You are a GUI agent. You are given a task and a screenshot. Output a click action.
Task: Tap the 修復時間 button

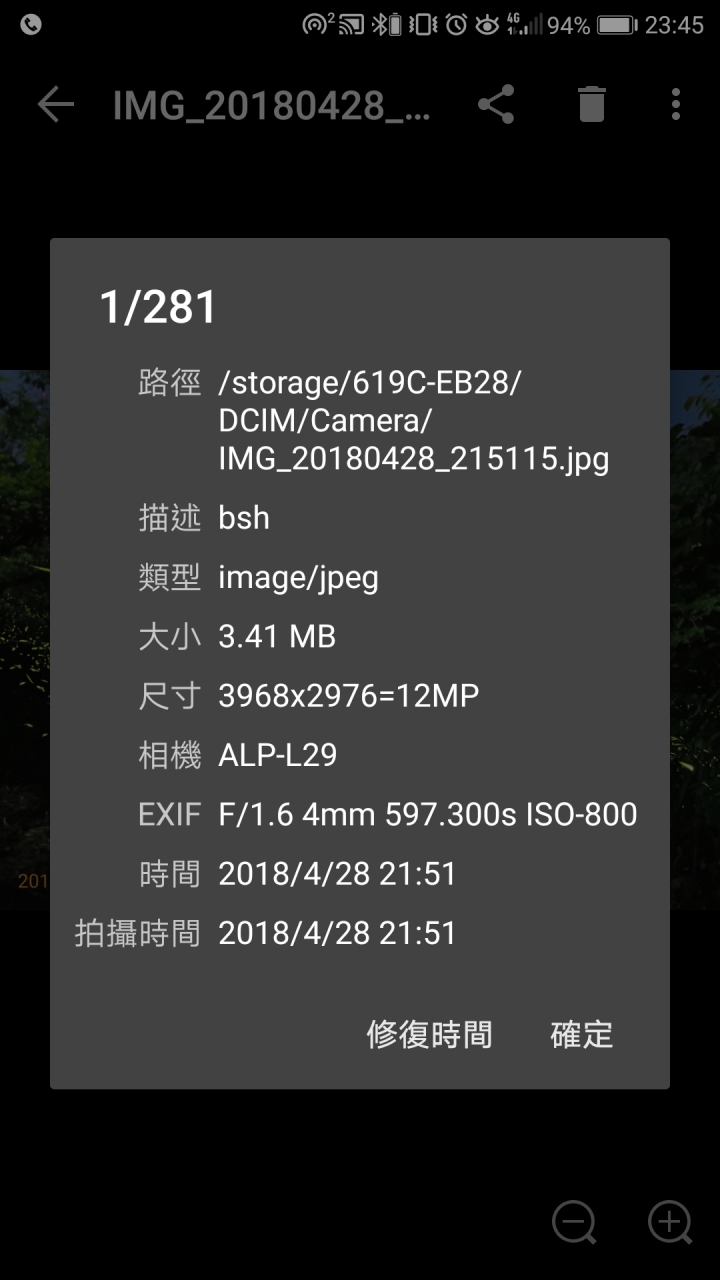429,1034
